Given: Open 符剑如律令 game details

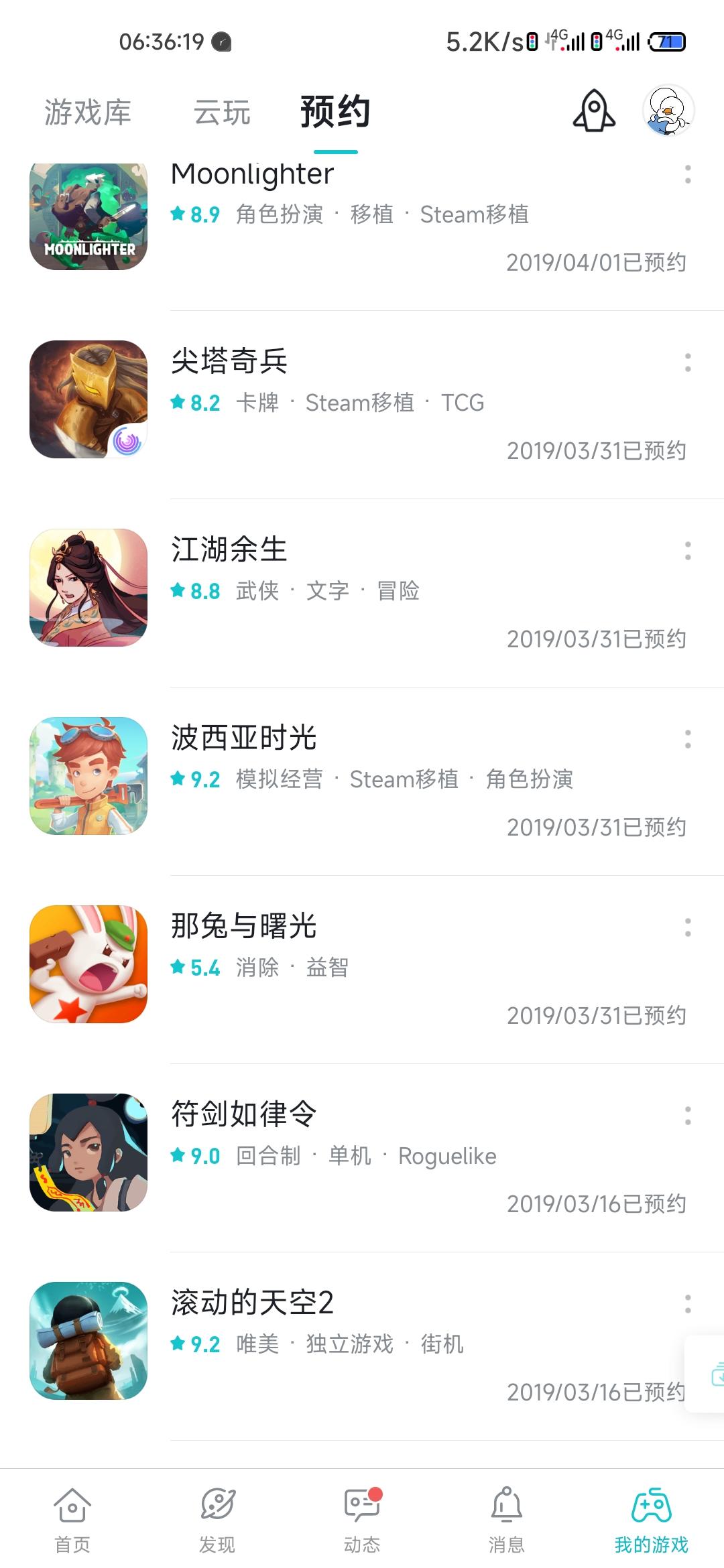Looking at the screenshot, I should click(244, 1115).
